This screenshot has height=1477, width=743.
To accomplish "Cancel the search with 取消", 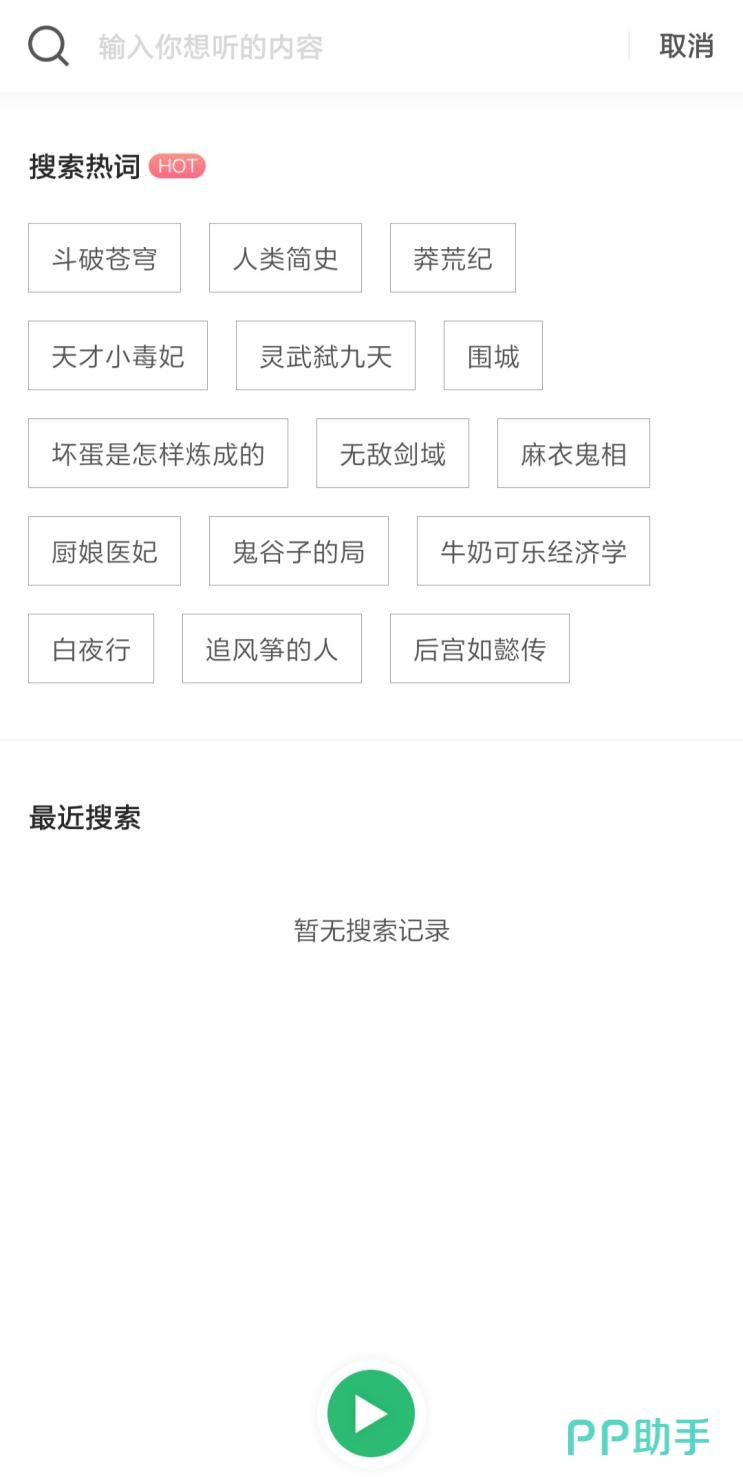I will (x=686, y=46).
